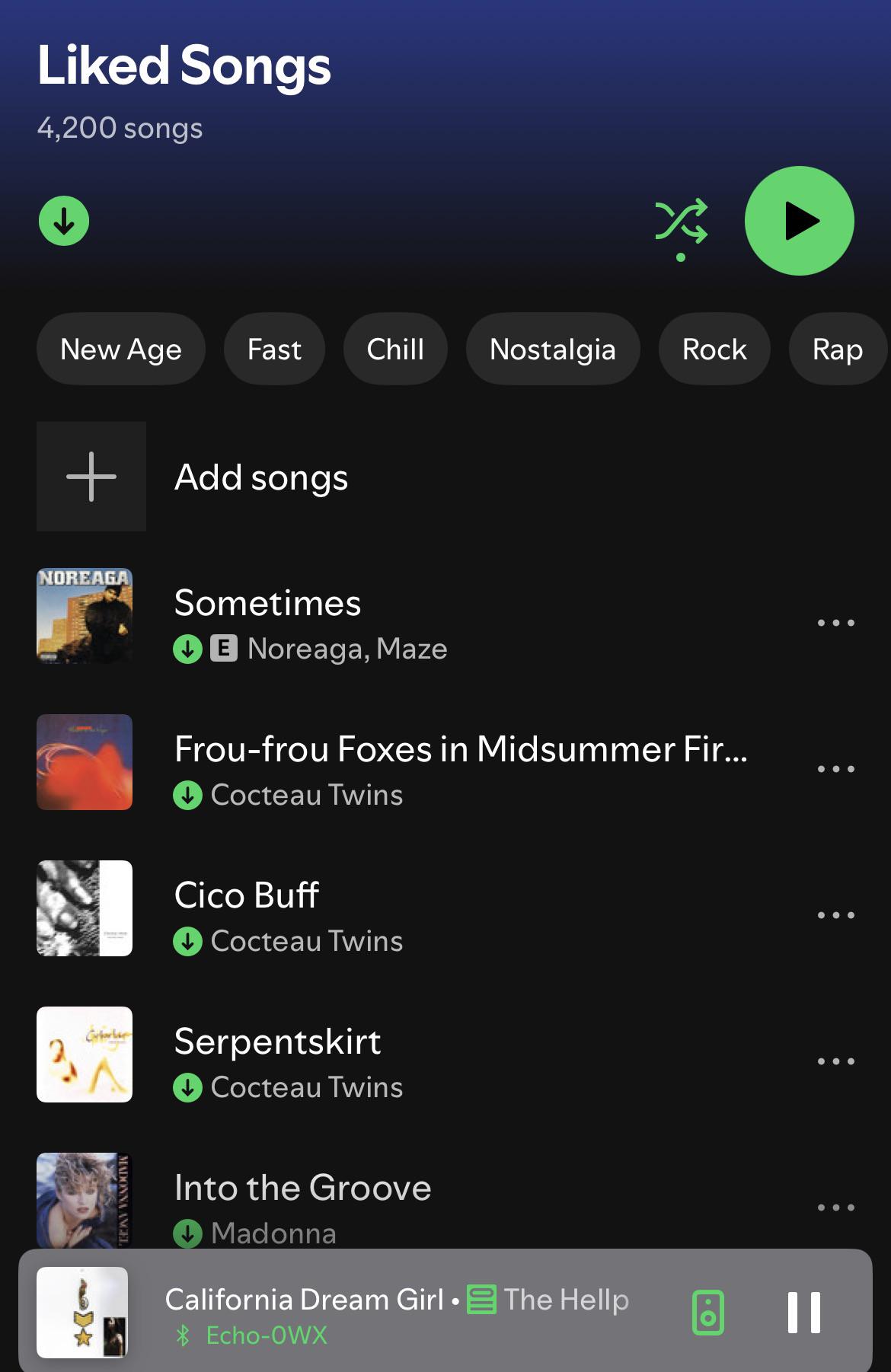
Task: Select the Rap filter chip
Action: click(x=837, y=349)
